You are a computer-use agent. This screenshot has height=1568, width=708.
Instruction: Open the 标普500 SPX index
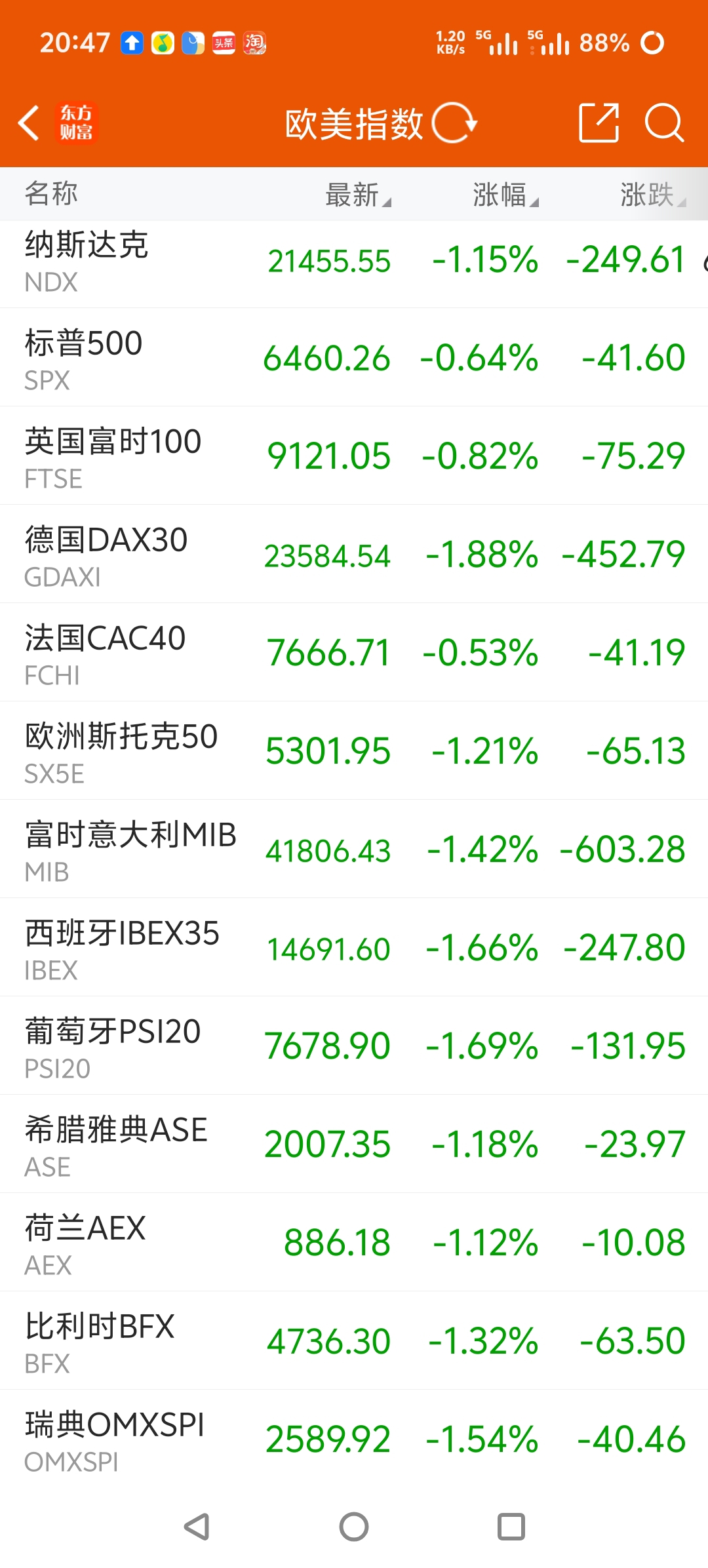coord(354,357)
